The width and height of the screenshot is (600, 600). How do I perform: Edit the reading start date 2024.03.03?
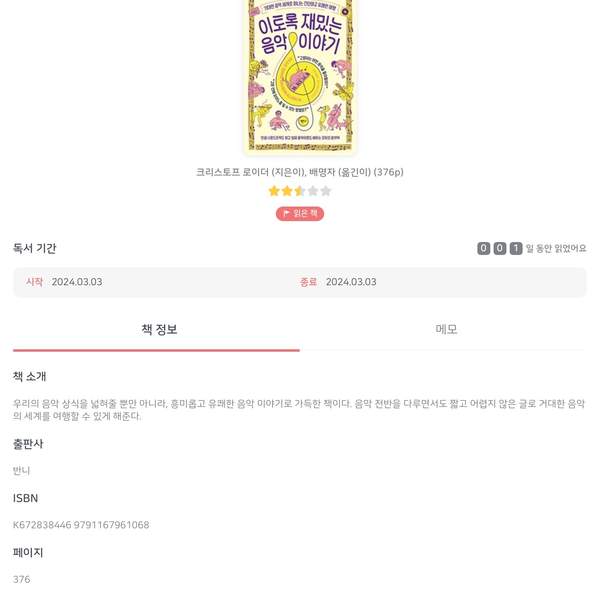(x=77, y=282)
